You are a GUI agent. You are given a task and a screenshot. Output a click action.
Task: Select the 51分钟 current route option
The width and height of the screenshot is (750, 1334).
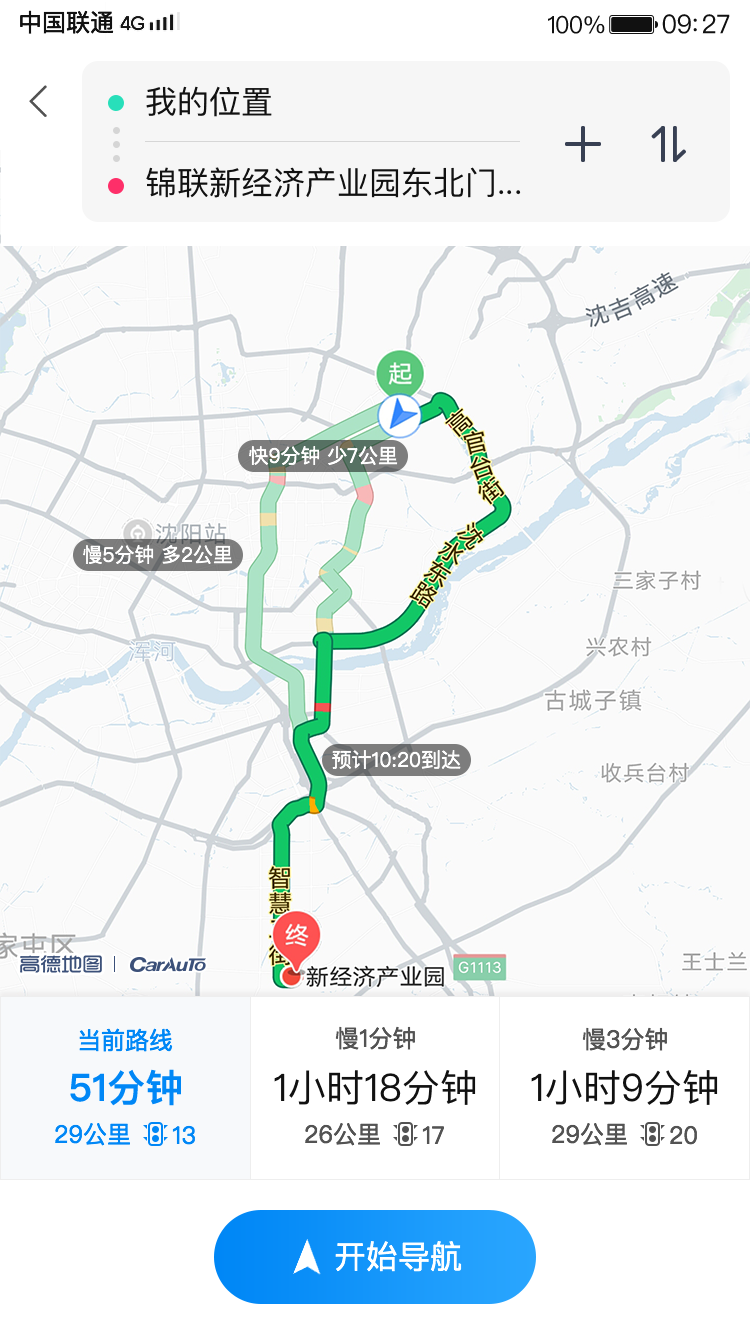[125, 1088]
